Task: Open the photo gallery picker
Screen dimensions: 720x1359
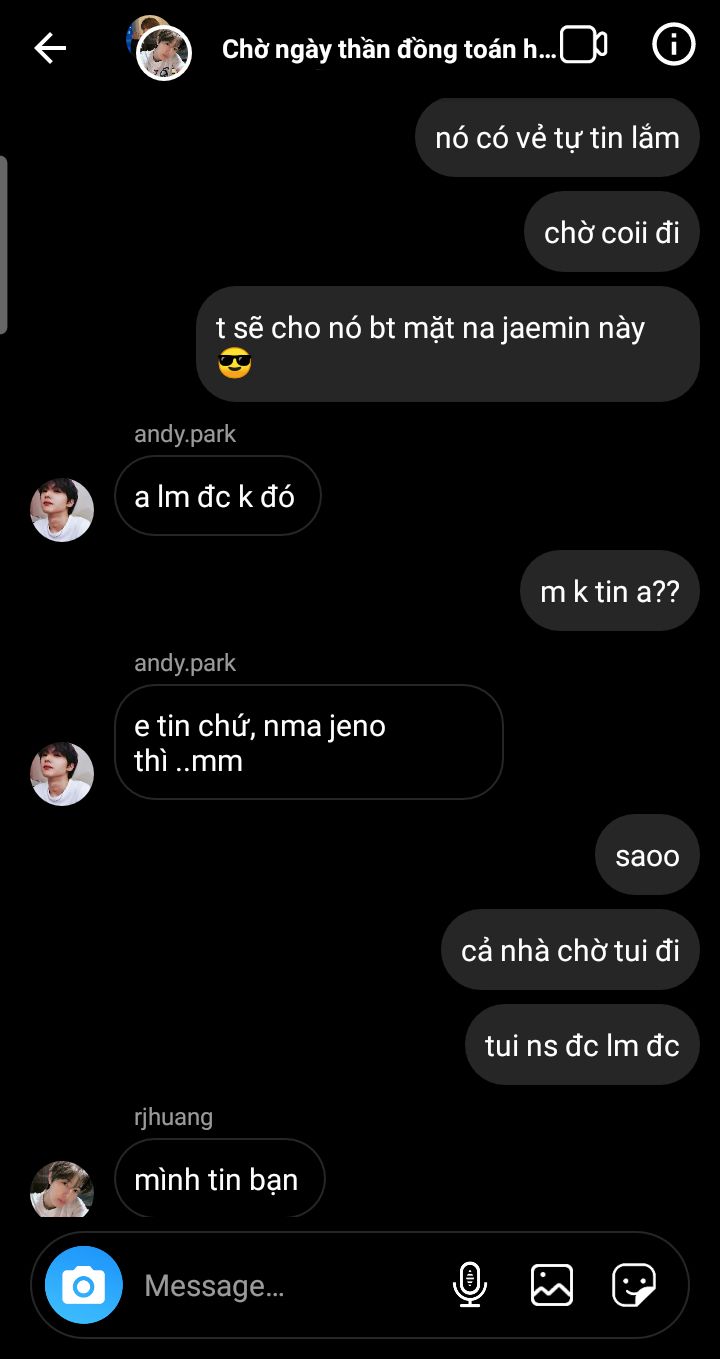Action: tap(551, 1285)
